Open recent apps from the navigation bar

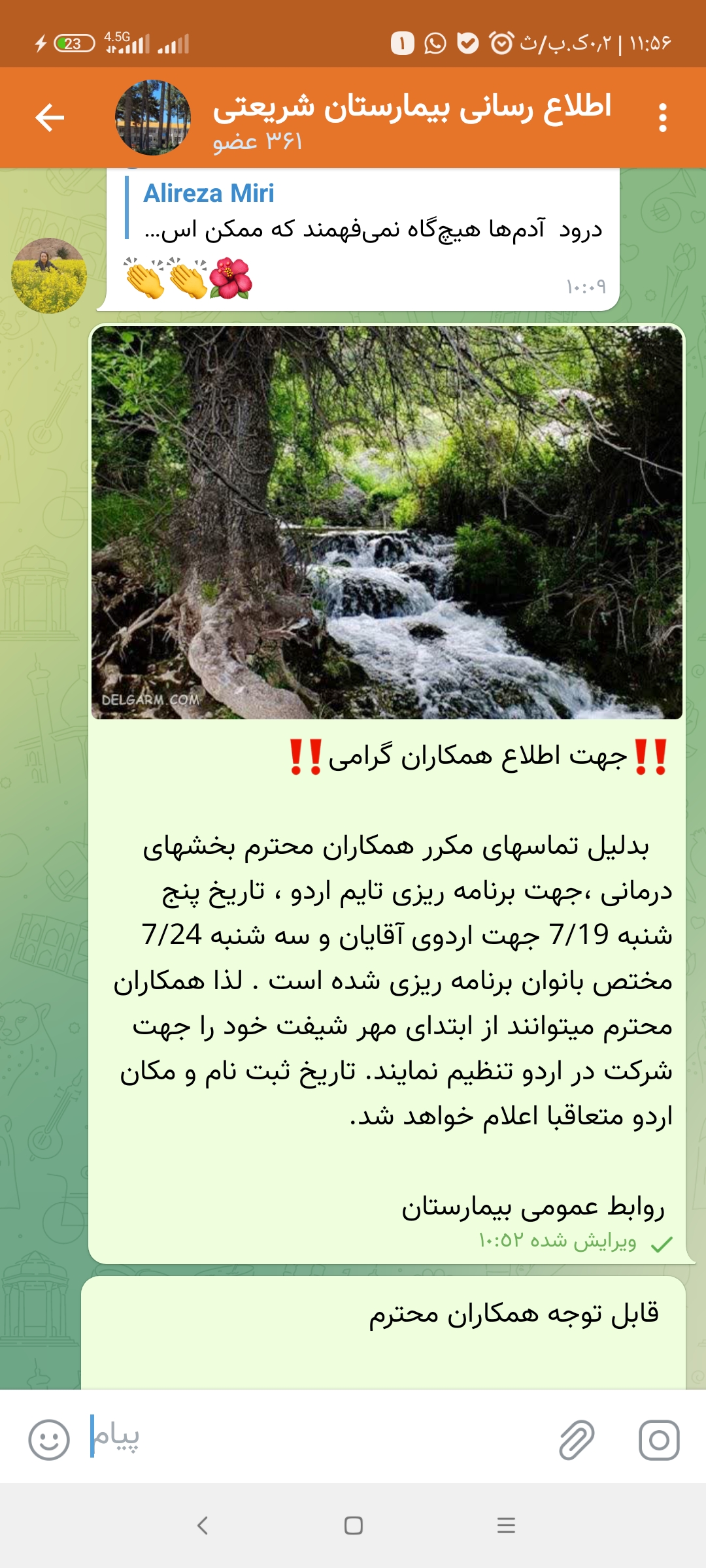(506, 1526)
